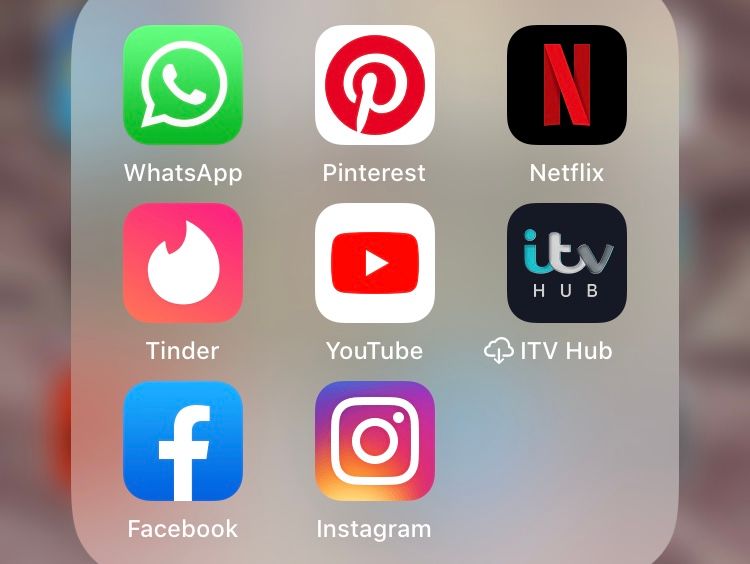Open the YouTube app
This screenshot has width=750, height=564.
click(375, 263)
